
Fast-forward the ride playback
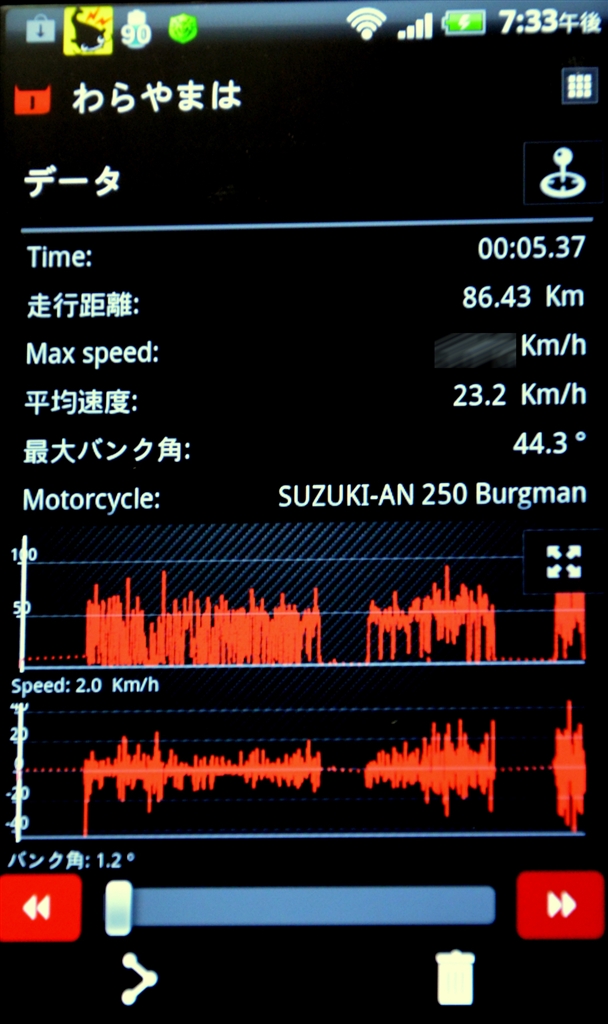[560, 905]
